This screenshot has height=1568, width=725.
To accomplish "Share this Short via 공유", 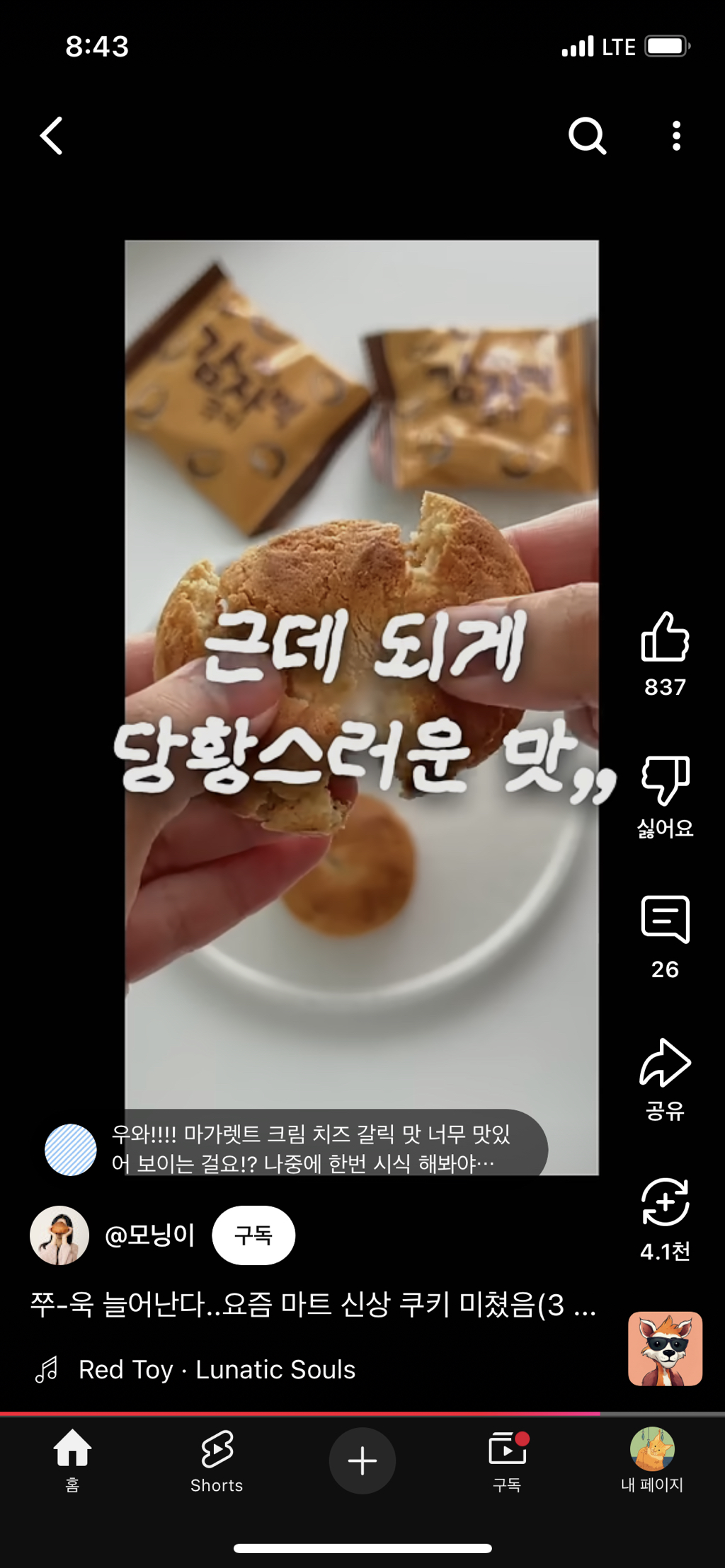I will point(665,1063).
